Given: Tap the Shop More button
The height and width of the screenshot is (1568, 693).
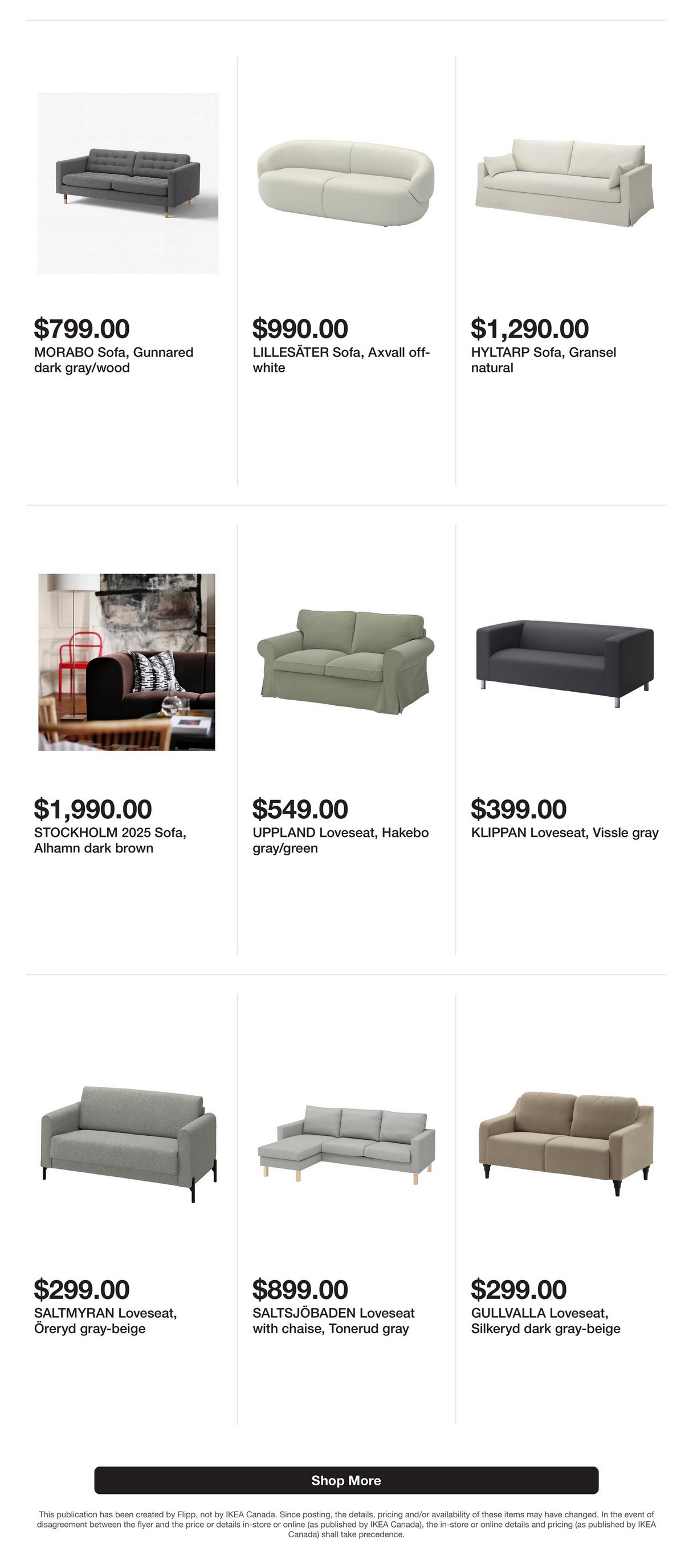Looking at the screenshot, I should [x=346, y=1480].
